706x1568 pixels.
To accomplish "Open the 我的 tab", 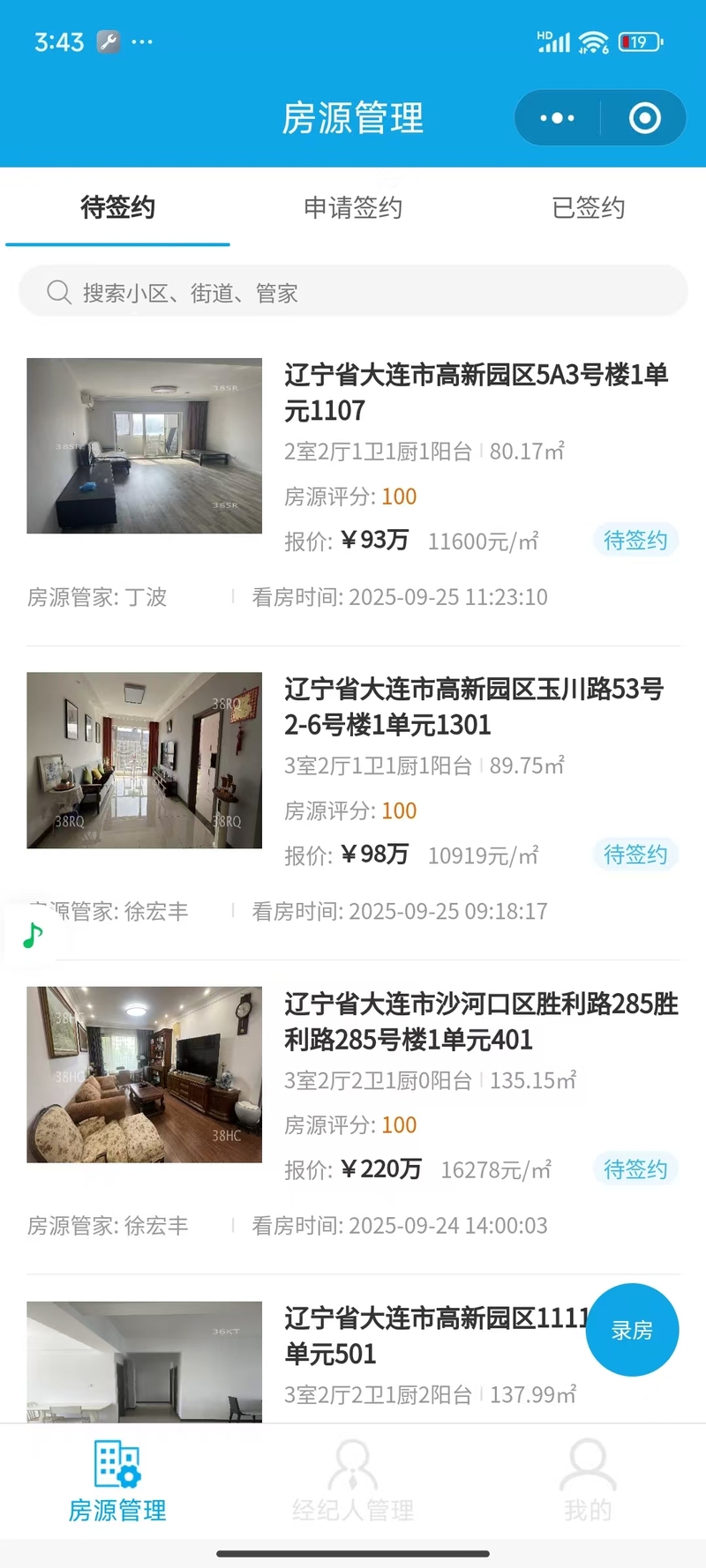I will (588, 1482).
